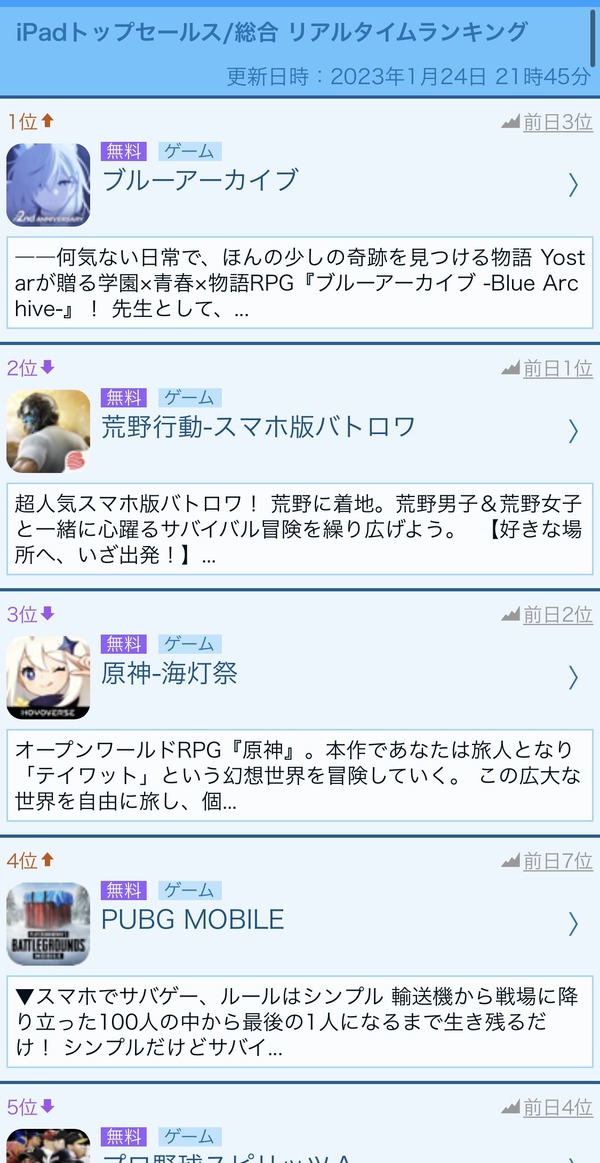The height and width of the screenshot is (1163, 600).
Task: Tap the ブルーアーカイブ app icon
Action: pyautogui.click(x=48, y=185)
